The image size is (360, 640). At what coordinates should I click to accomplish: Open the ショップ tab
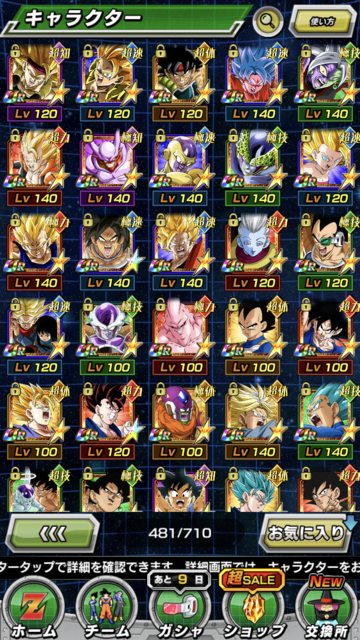click(x=252, y=608)
